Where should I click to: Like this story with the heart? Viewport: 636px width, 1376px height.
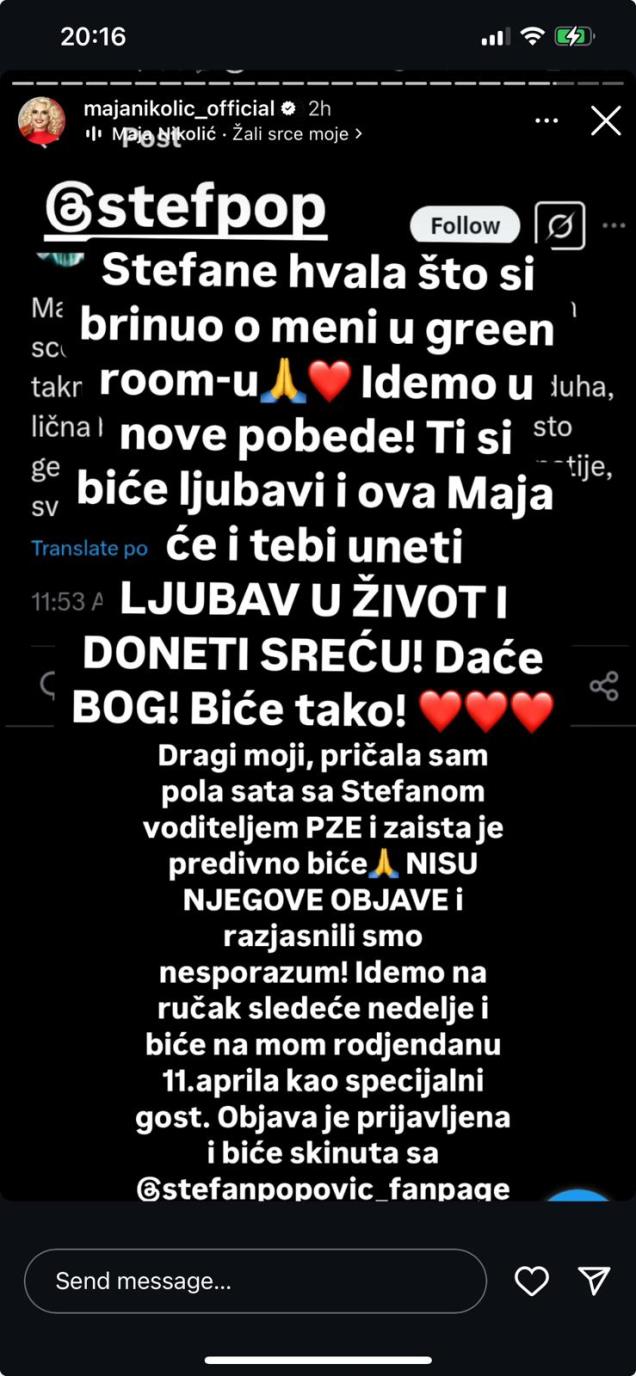pyautogui.click(x=531, y=1280)
